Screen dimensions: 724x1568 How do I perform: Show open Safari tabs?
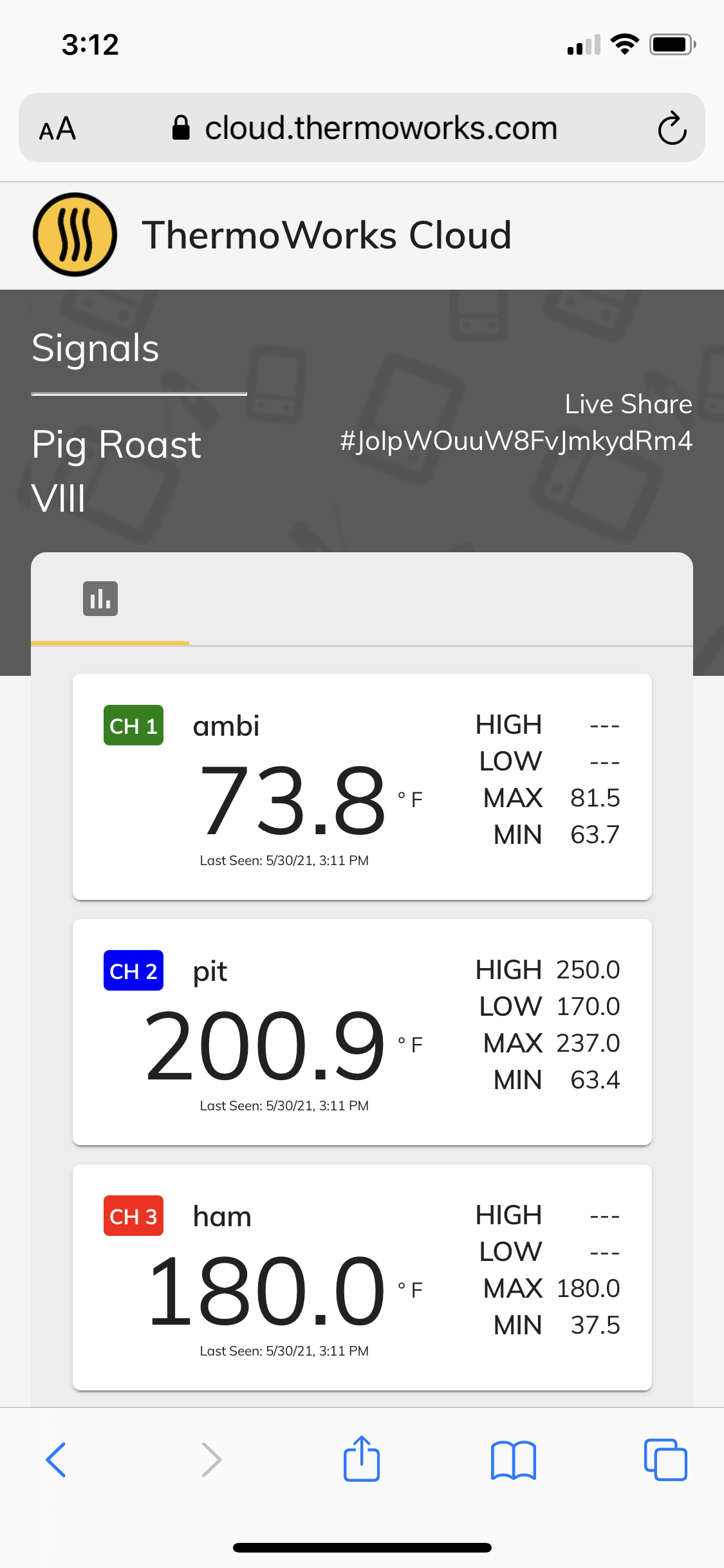665,1460
